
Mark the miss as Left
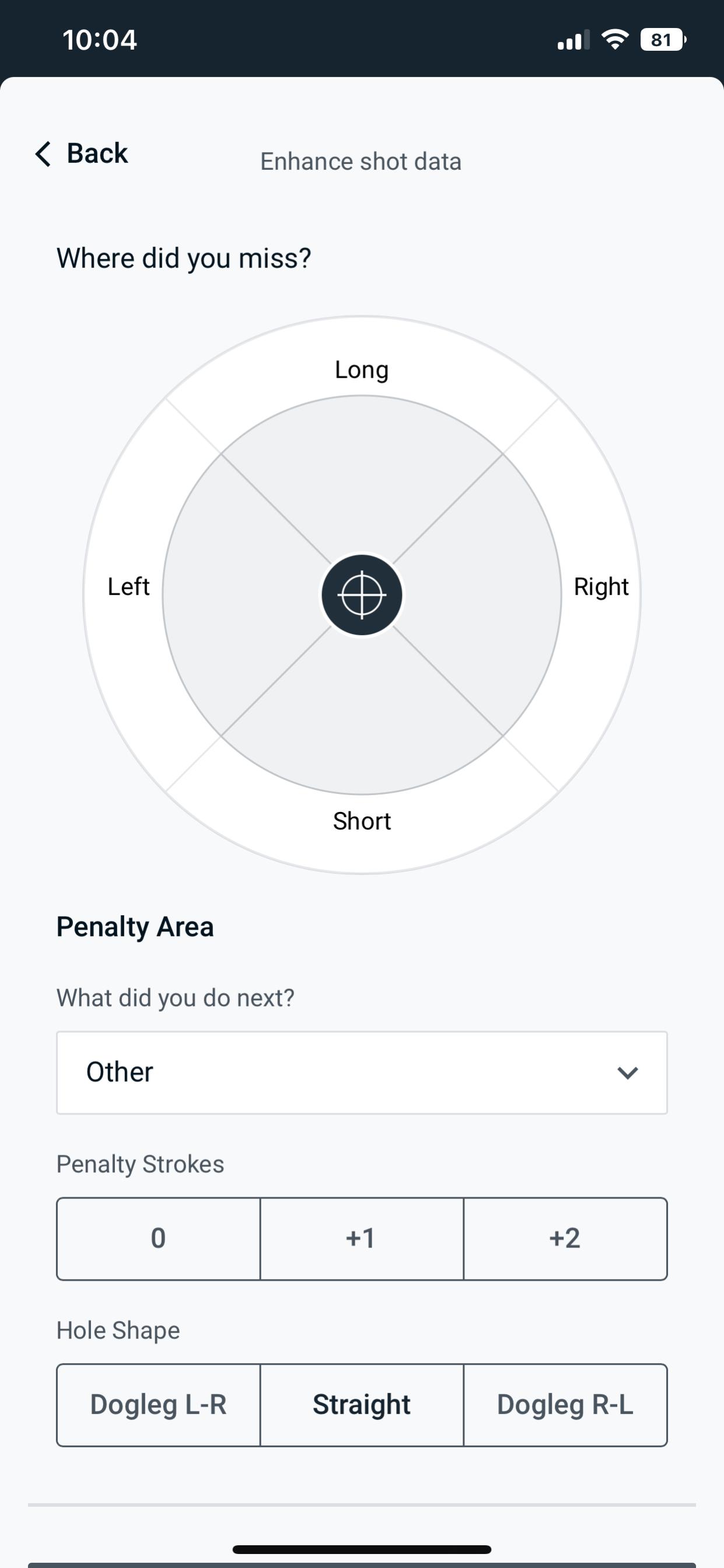point(128,587)
